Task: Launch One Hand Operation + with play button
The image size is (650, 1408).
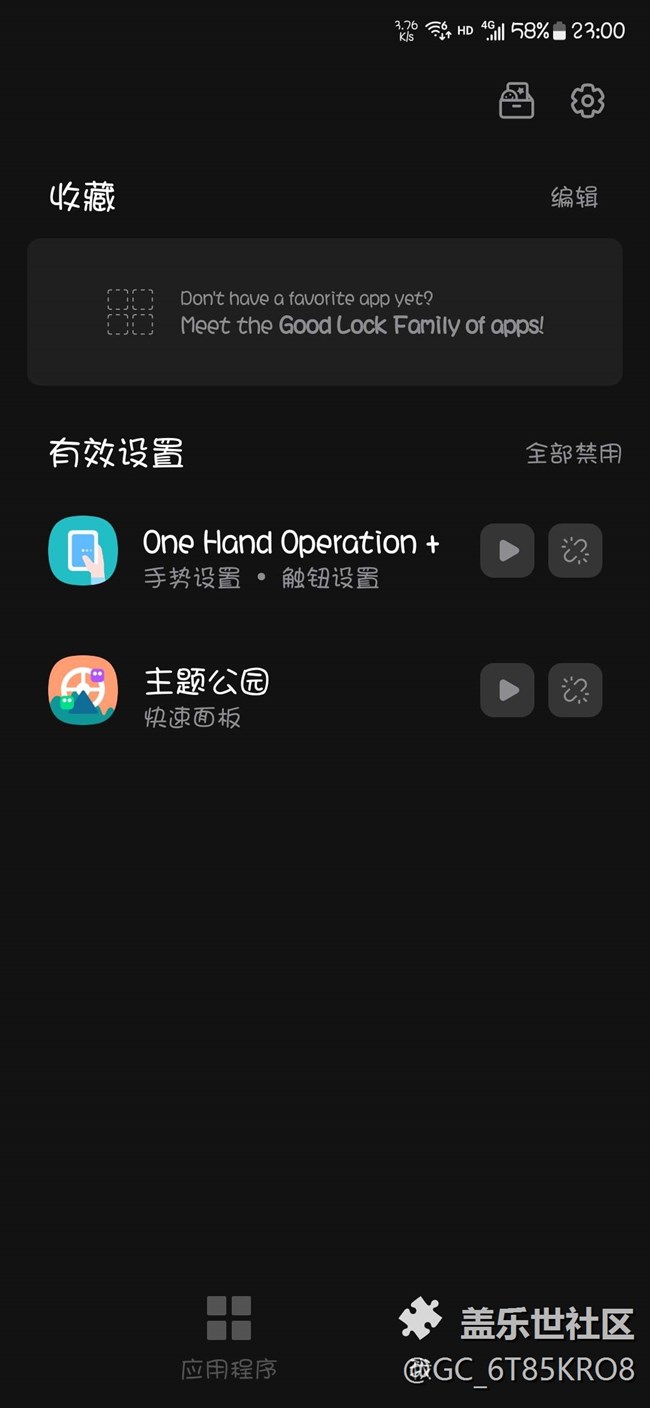Action: point(507,551)
